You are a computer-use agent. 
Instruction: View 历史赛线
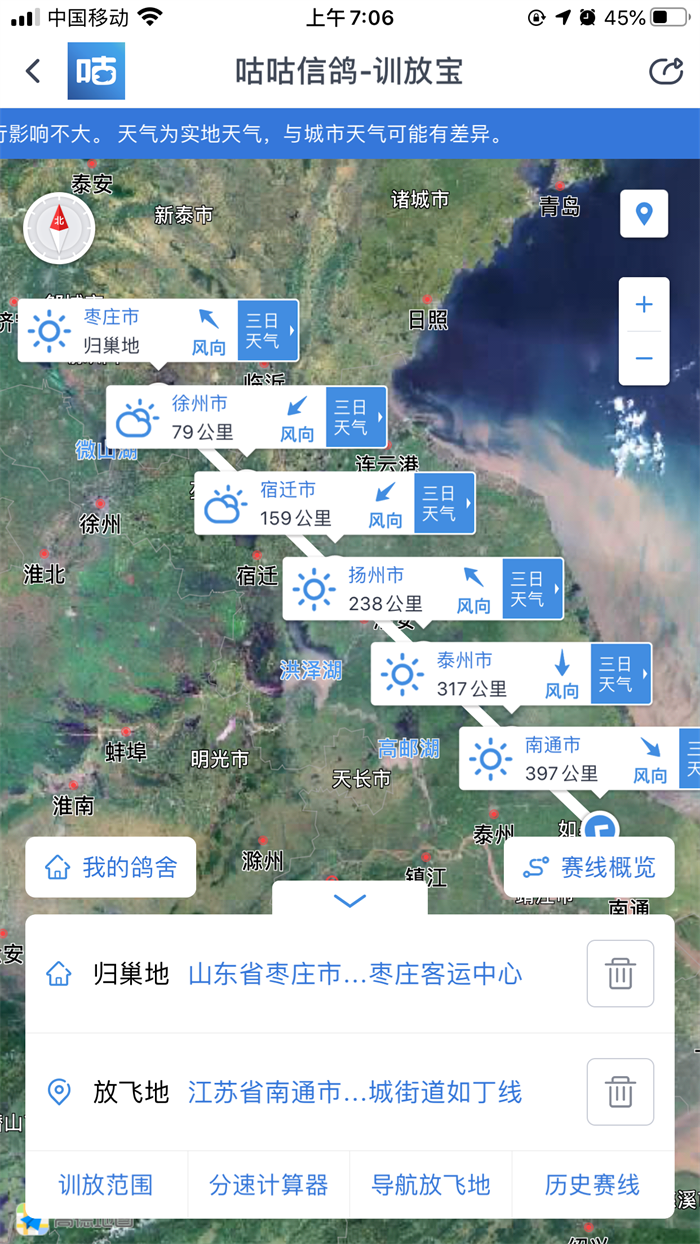coord(592,1185)
